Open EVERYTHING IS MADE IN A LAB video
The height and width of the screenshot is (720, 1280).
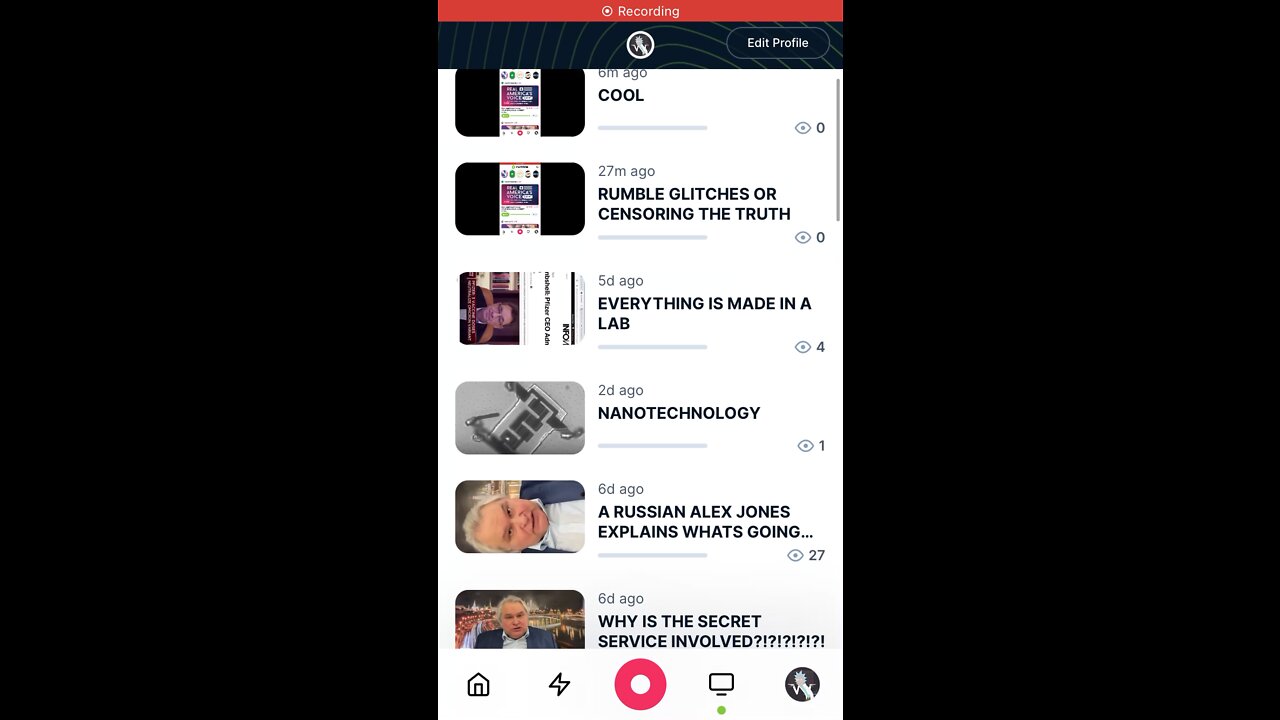point(703,313)
